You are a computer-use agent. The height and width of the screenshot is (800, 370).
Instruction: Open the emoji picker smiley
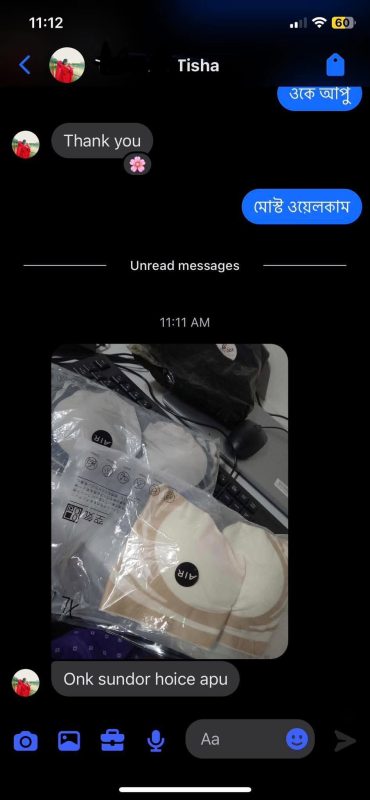297,739
